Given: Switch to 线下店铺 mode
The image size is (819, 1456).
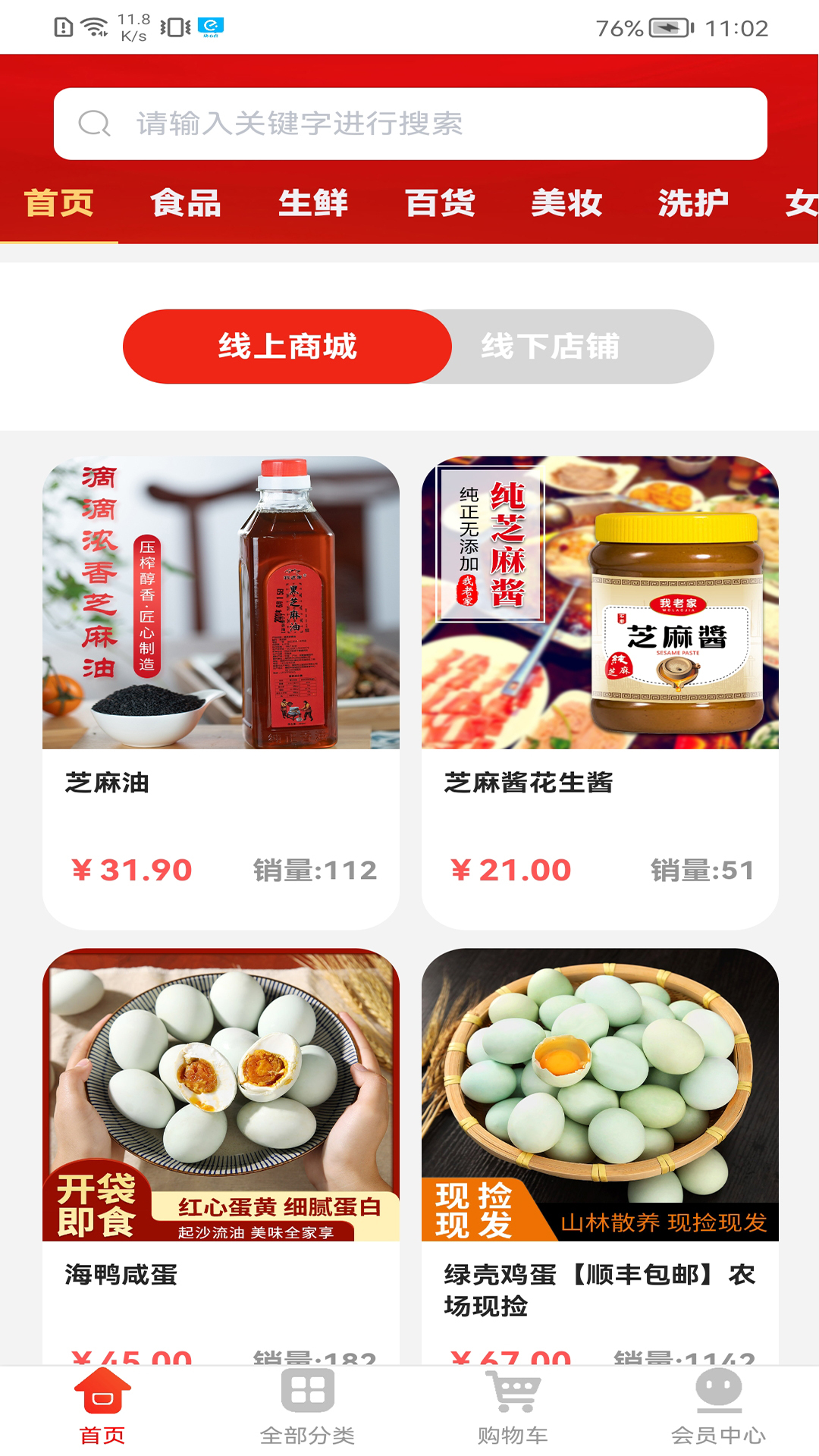Looking at the screenshot, I should pyautogui.click(x=551, y=347).
